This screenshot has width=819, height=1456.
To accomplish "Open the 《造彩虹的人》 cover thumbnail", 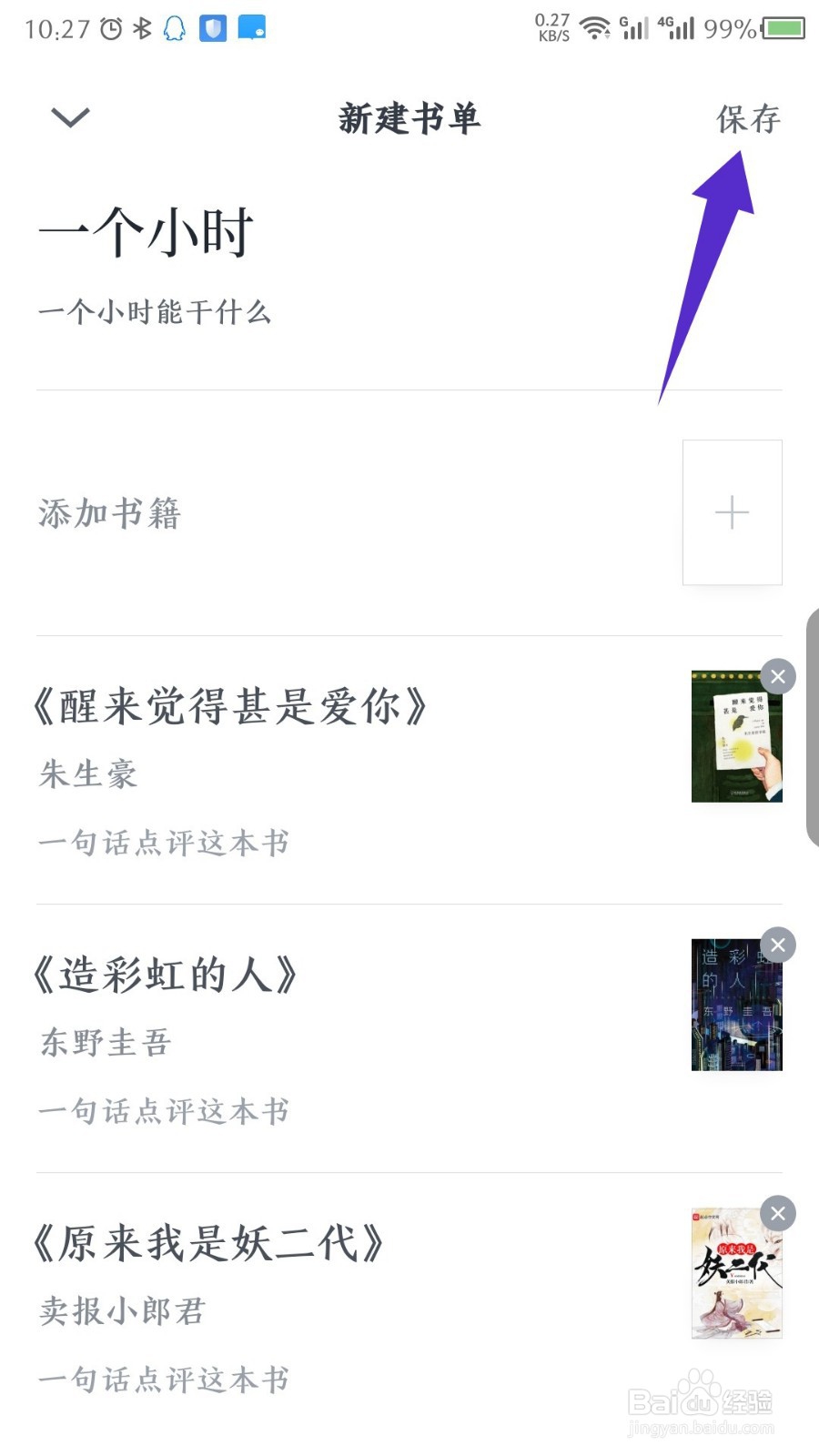I will point(736,1004).
